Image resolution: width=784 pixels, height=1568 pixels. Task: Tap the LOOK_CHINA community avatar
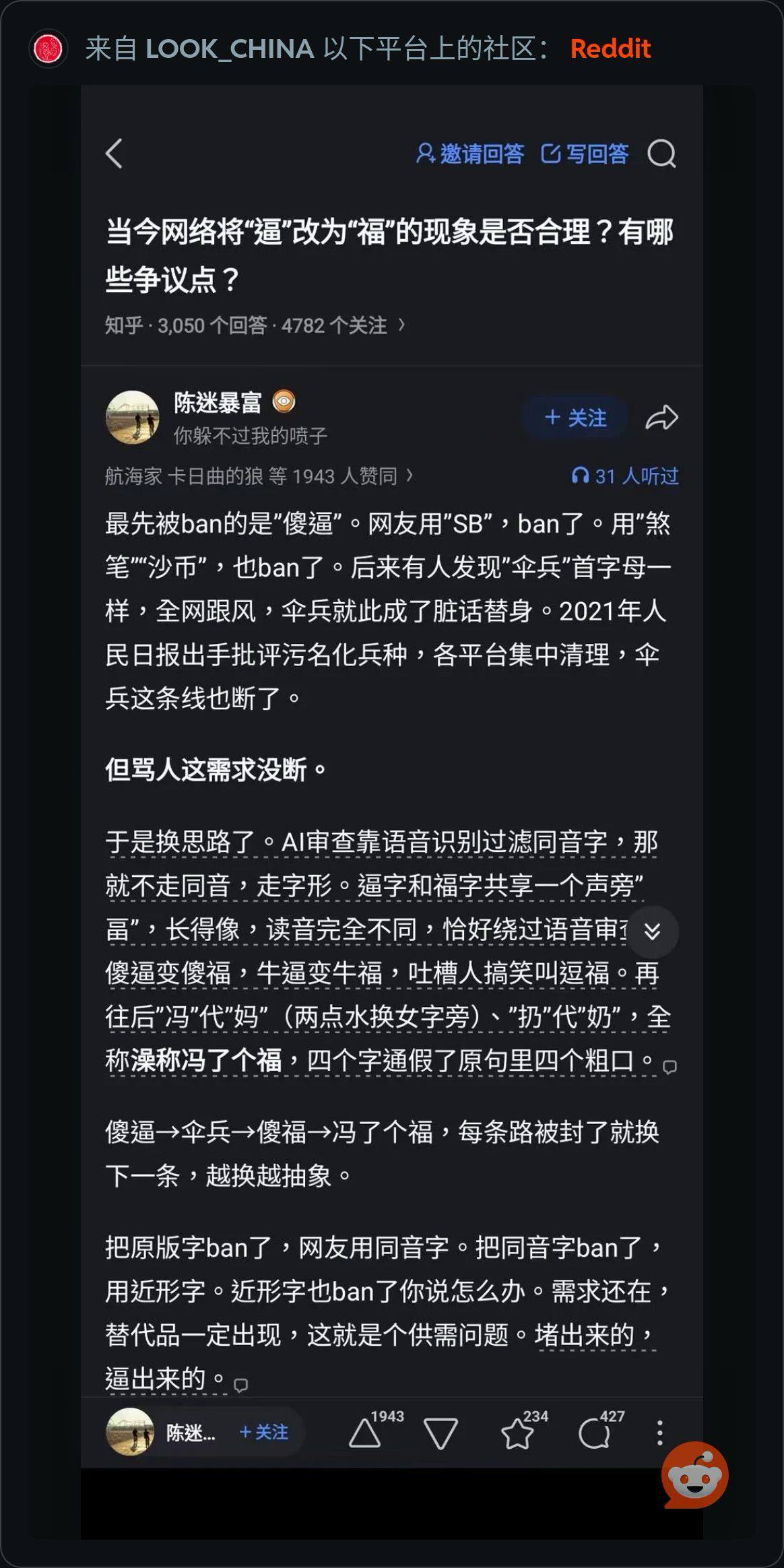pos(48,48)
